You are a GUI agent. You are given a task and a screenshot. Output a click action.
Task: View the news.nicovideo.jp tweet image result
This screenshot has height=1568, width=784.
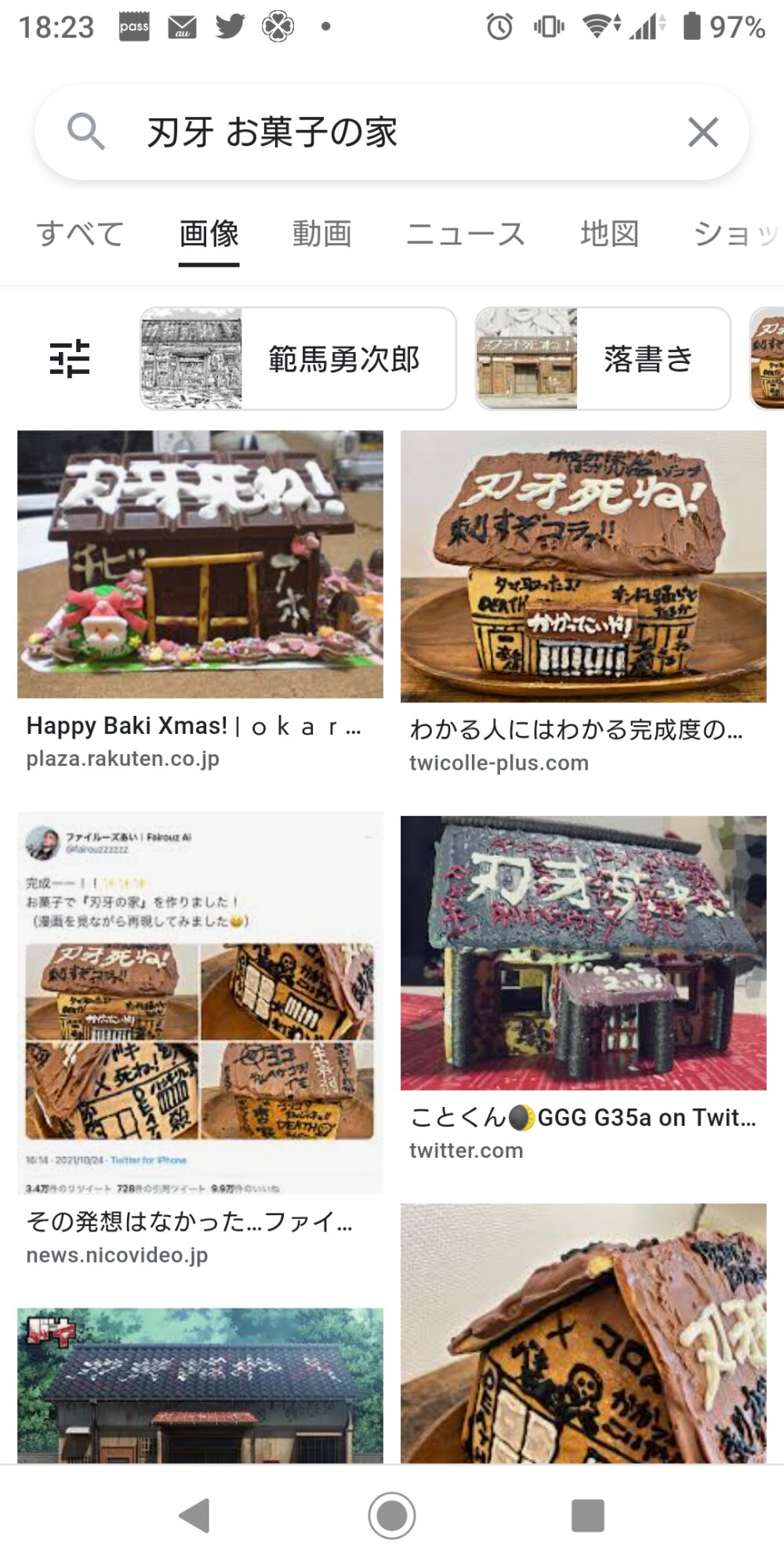[200, 1002]
